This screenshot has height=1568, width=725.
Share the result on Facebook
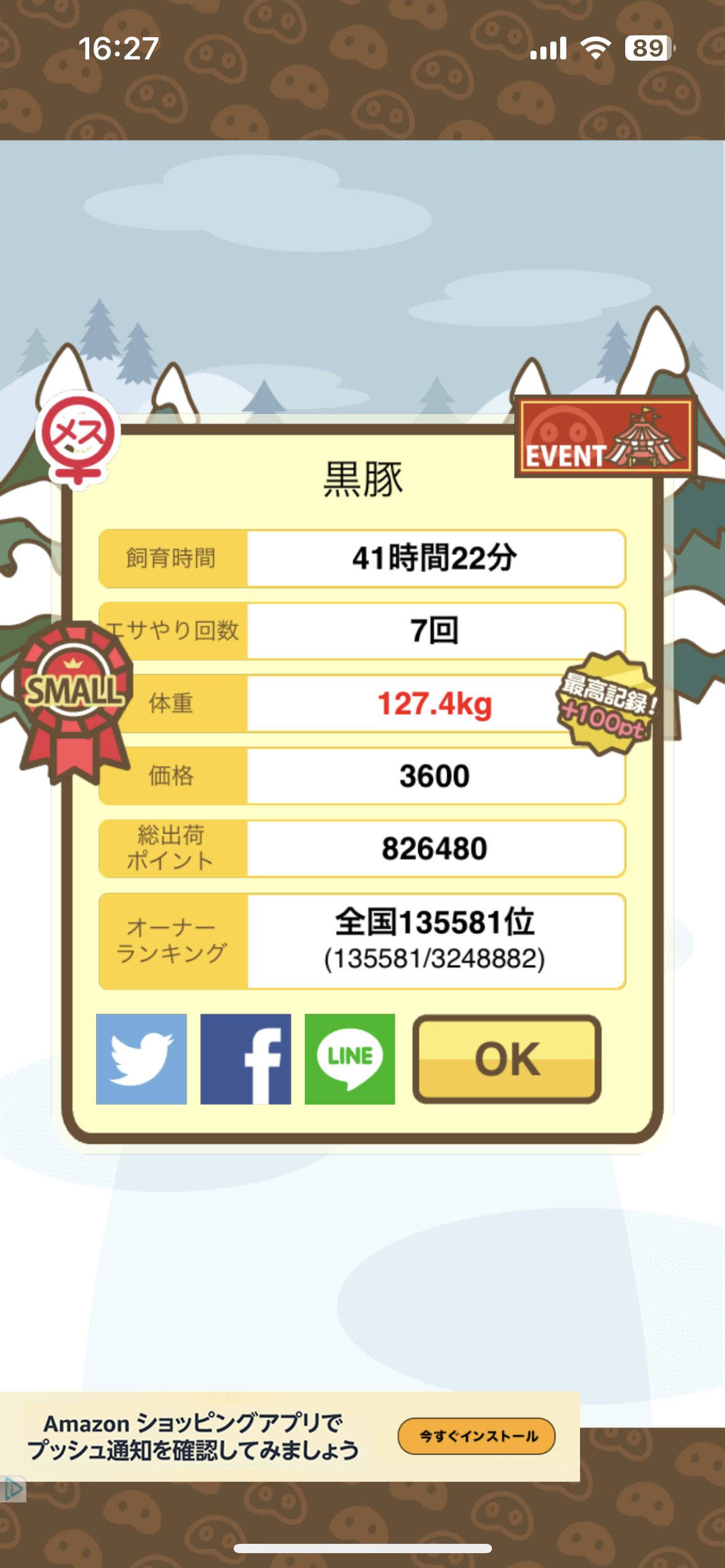click(x=245, y=1059)
